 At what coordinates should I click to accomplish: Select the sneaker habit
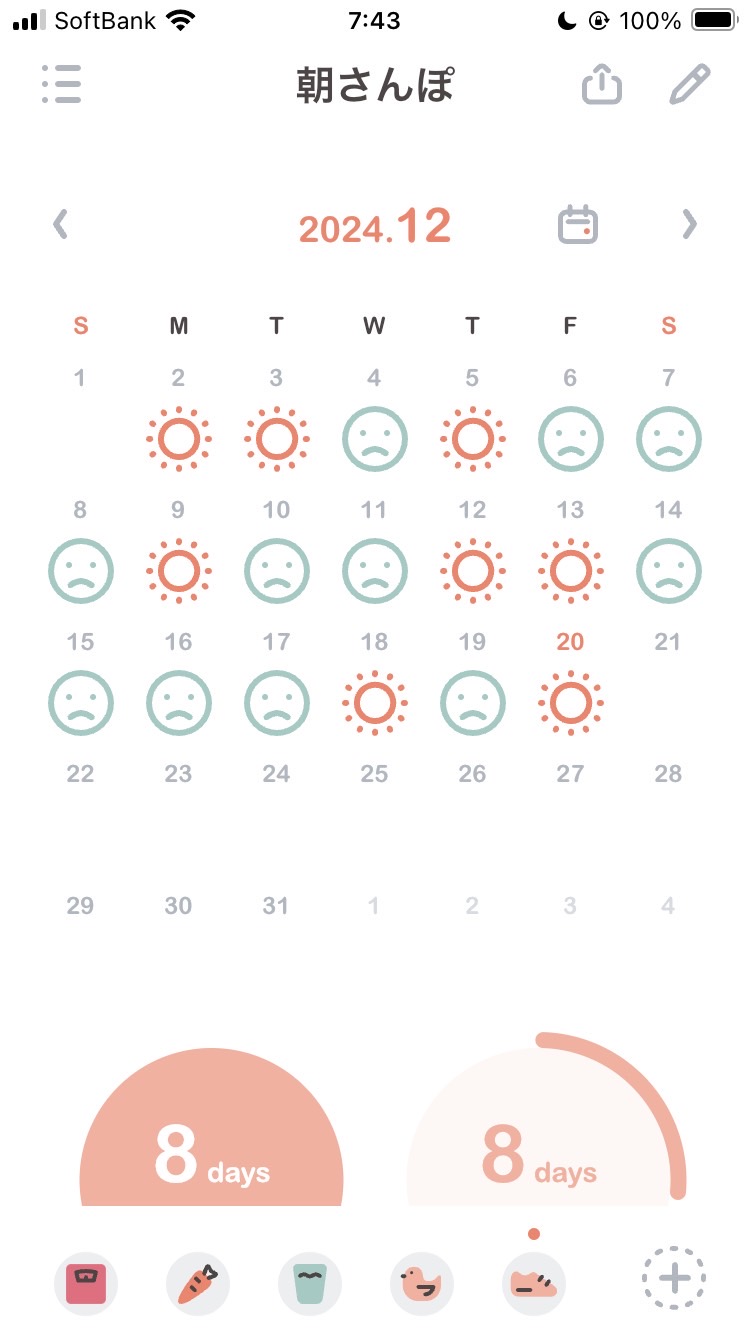(534, 1283)
